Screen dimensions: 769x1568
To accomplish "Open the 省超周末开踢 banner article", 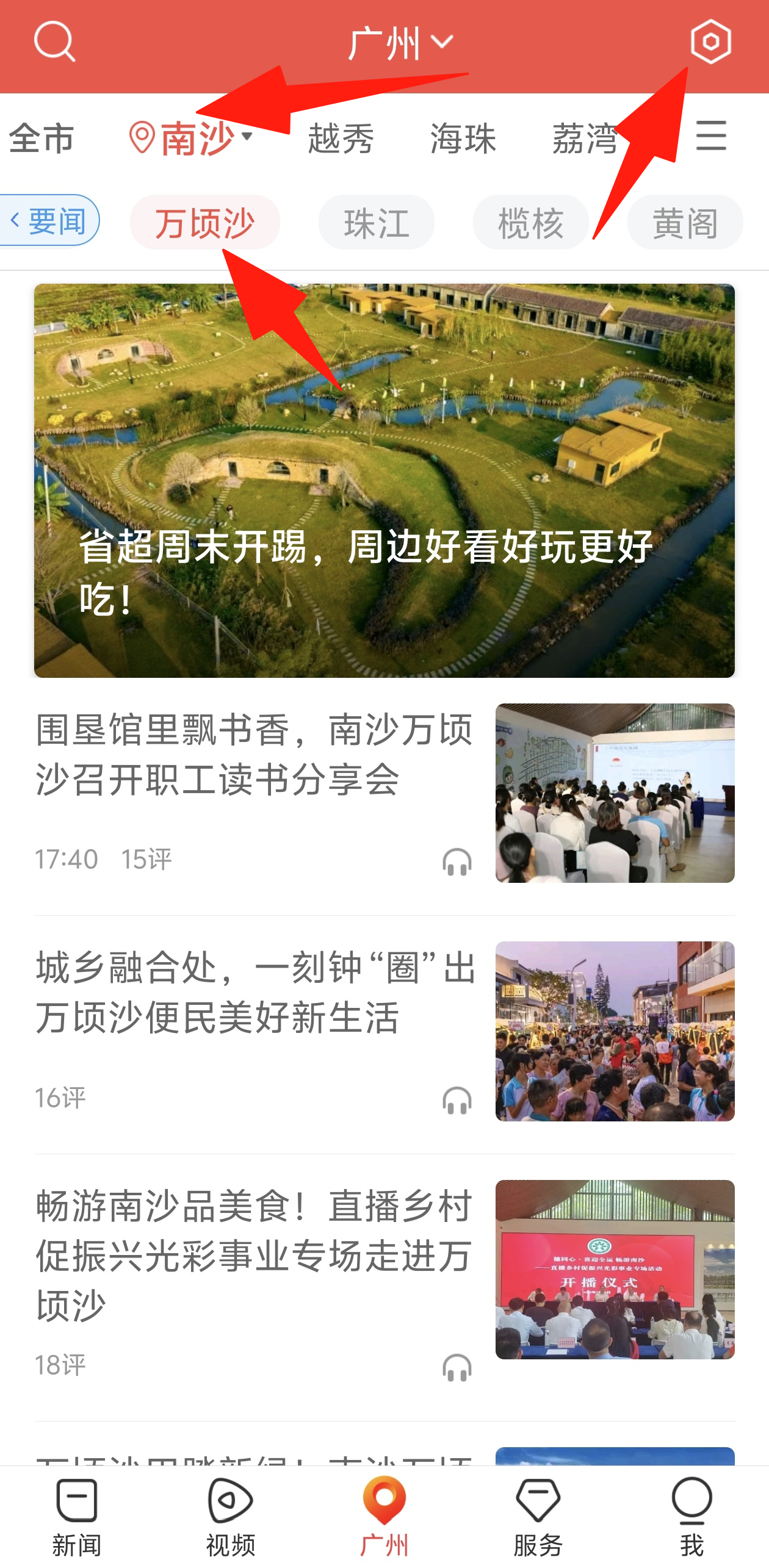I will coord(385,481).
